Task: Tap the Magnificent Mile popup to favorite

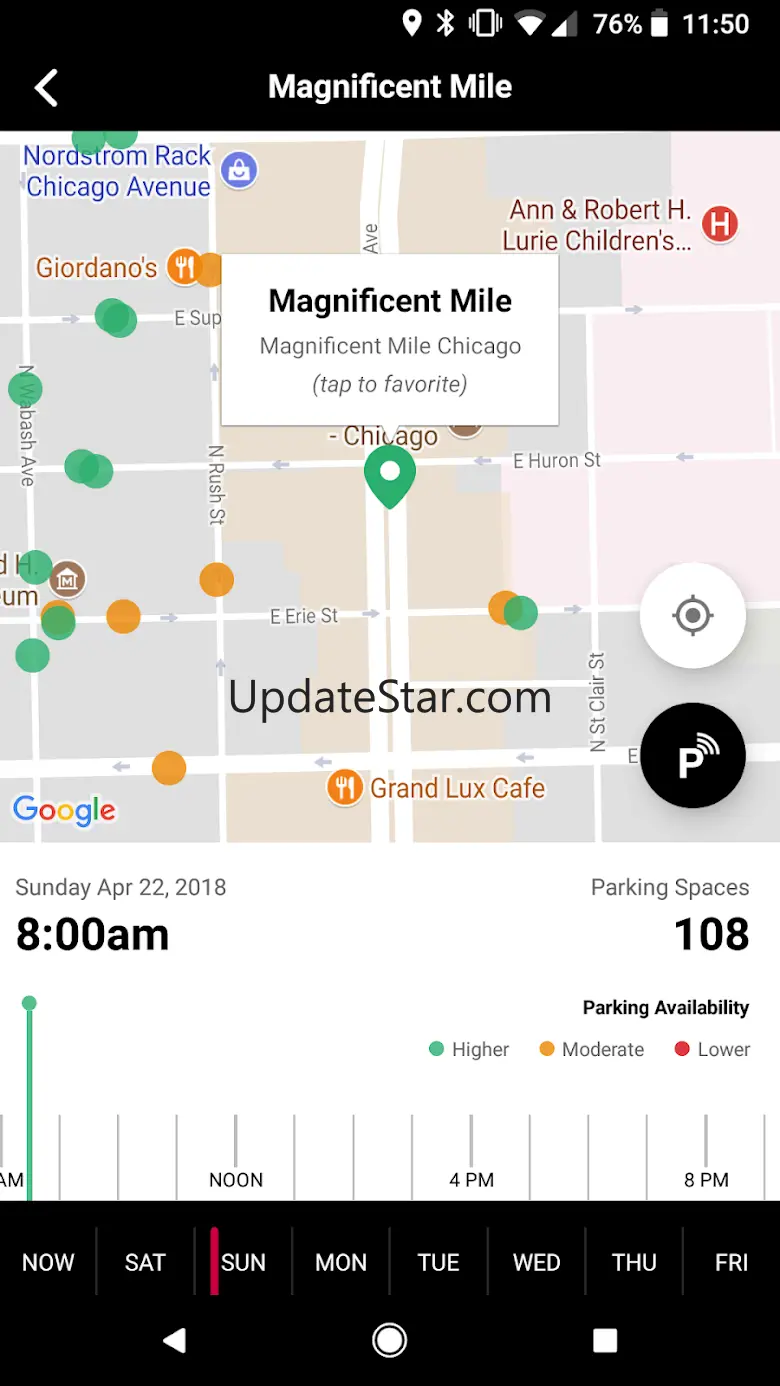Action: click(390, 340)
